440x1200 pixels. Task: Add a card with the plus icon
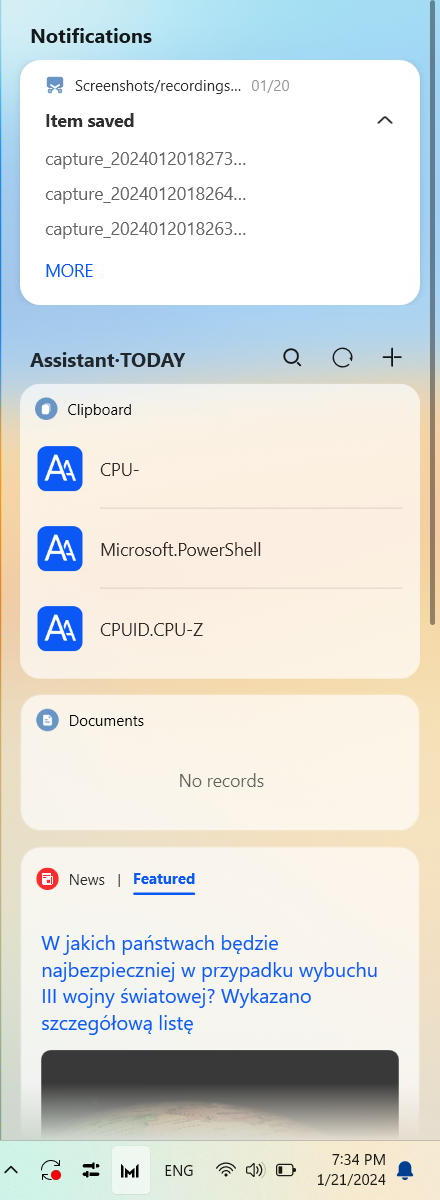(392, 358)
